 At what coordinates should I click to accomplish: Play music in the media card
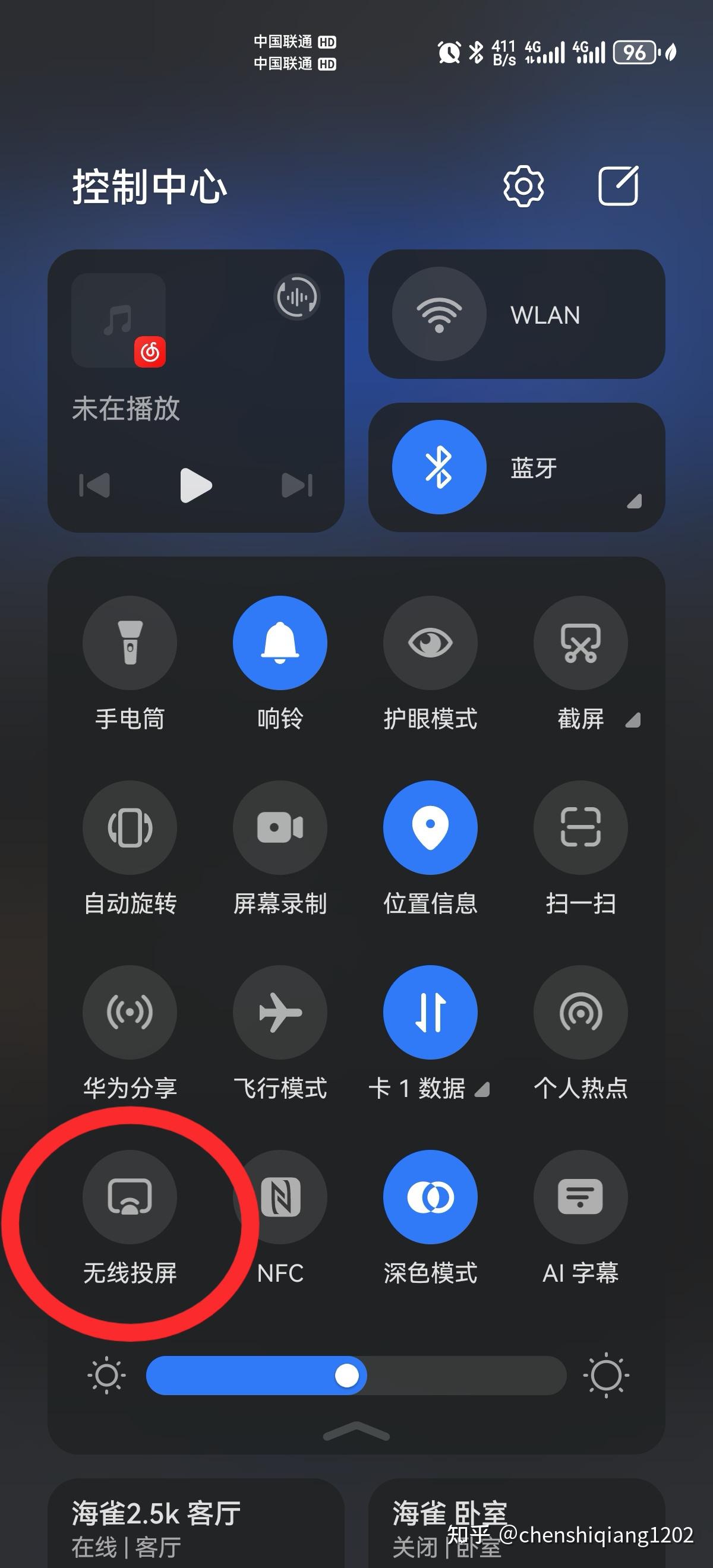point(195,485)
